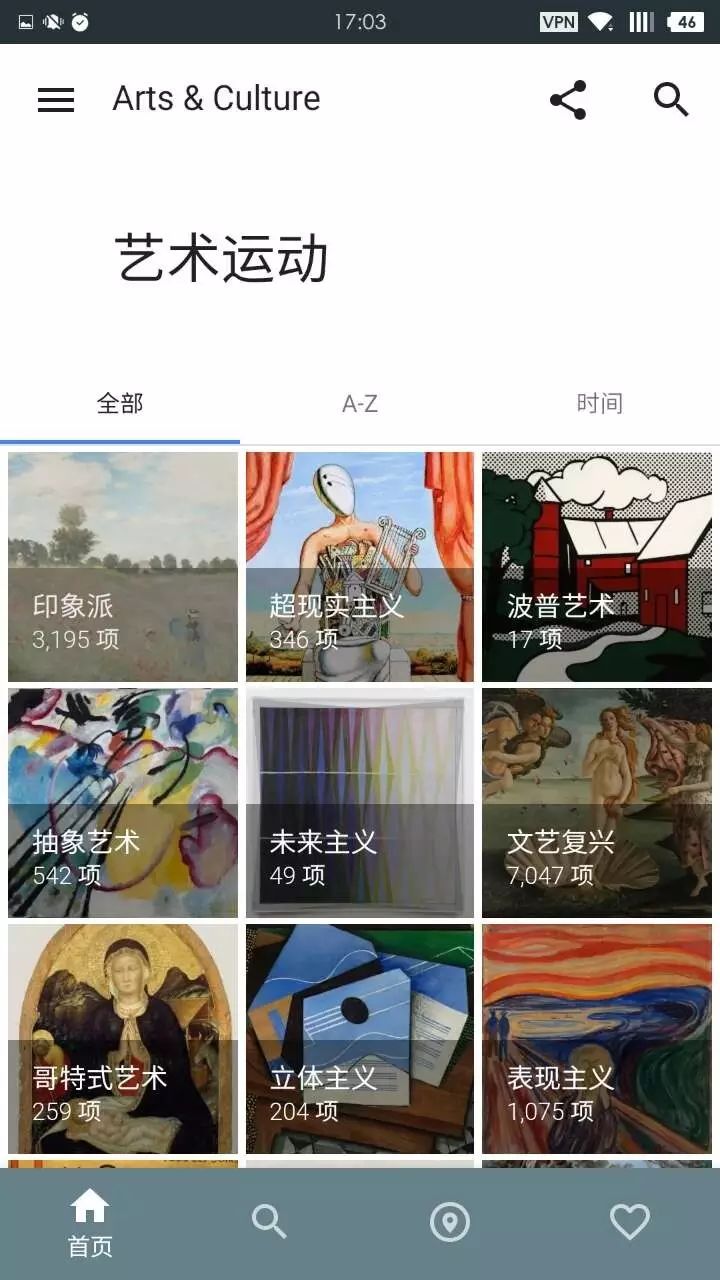Browse the 未来主义 collection
The width and height of the screenshot is (720, 1280).
coord(360,803)
